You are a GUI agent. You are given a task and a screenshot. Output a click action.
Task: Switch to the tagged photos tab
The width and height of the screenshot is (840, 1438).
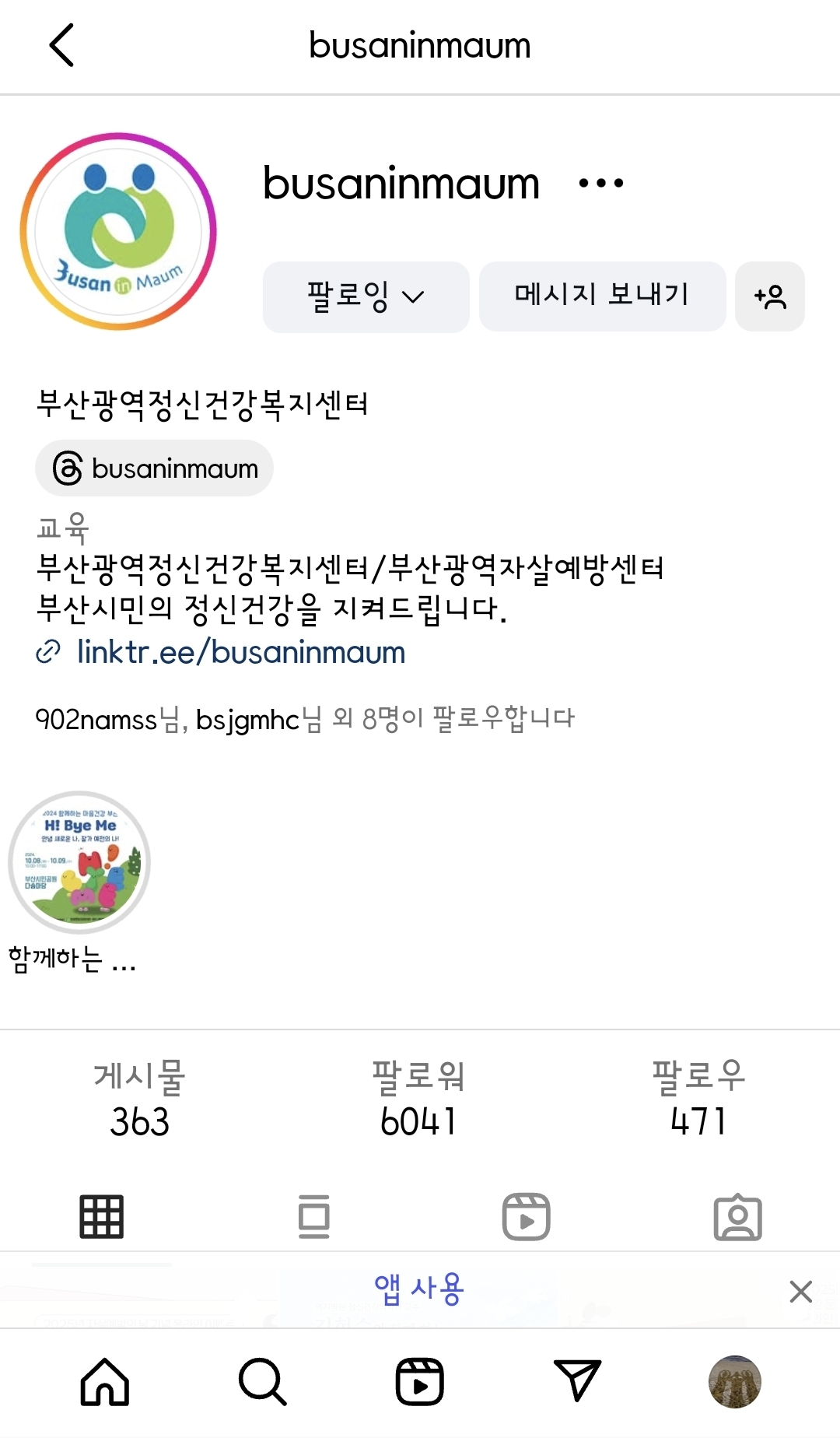(x=737, y=1216)
